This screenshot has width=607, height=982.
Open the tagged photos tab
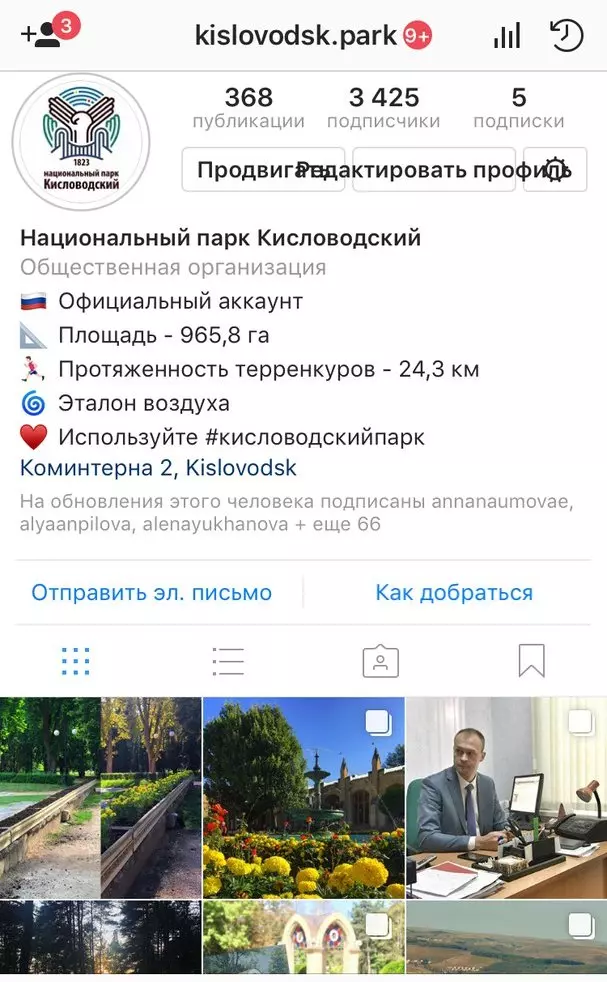[x=380, y=661]
